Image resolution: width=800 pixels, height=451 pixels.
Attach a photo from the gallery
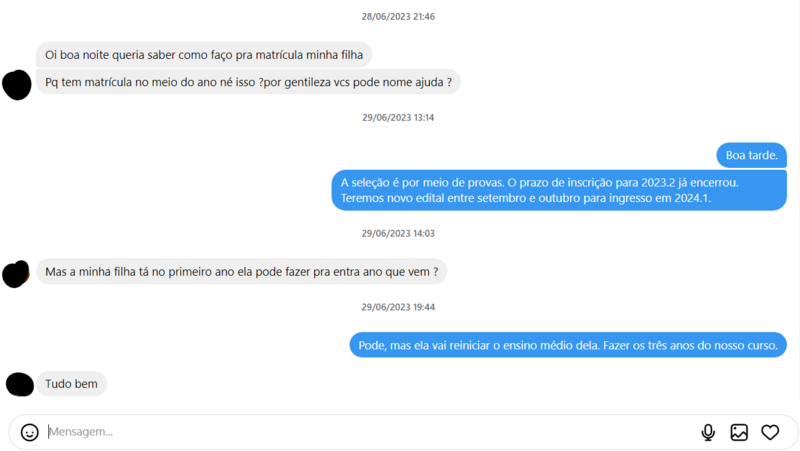tap(739, 432)
